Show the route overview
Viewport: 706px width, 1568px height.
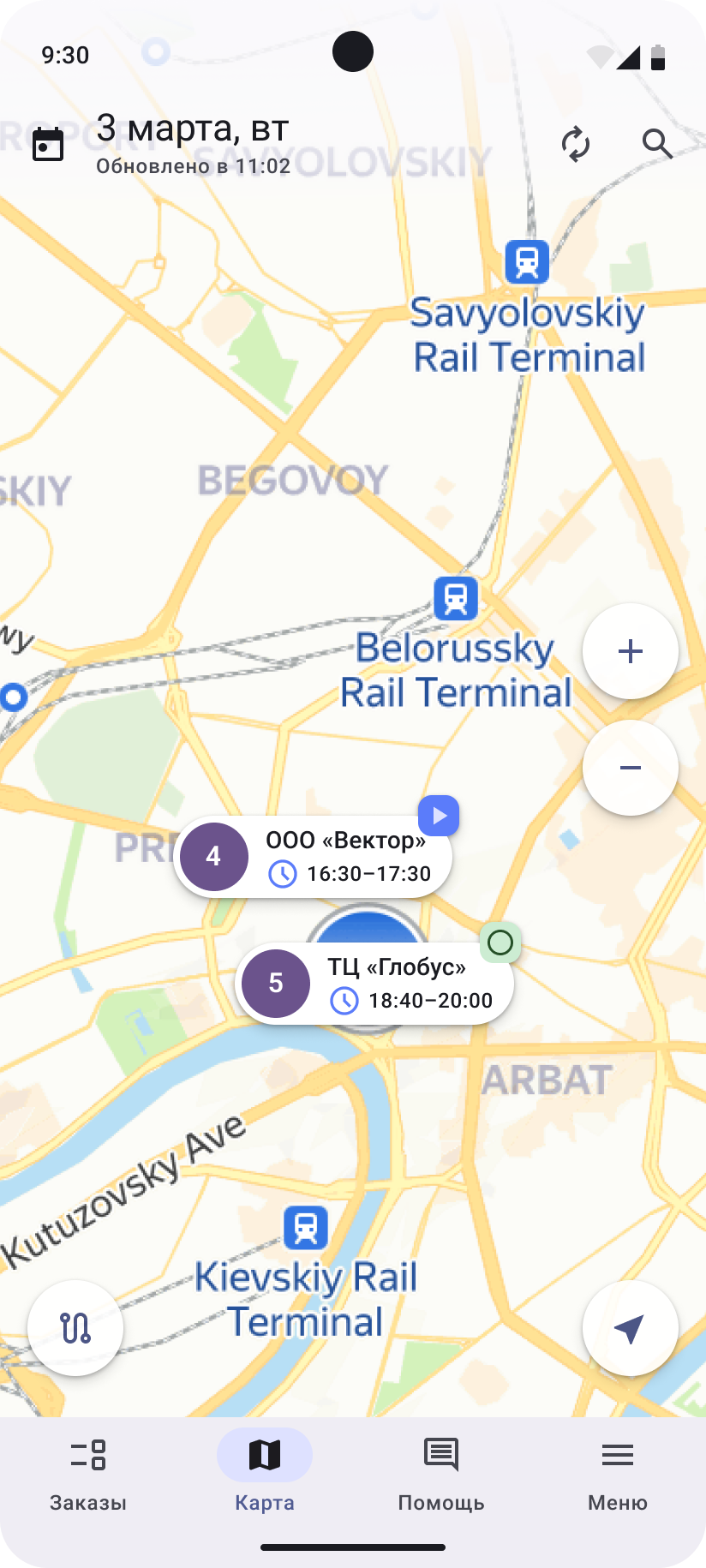pyautogui.click(x=75, y=1328)
